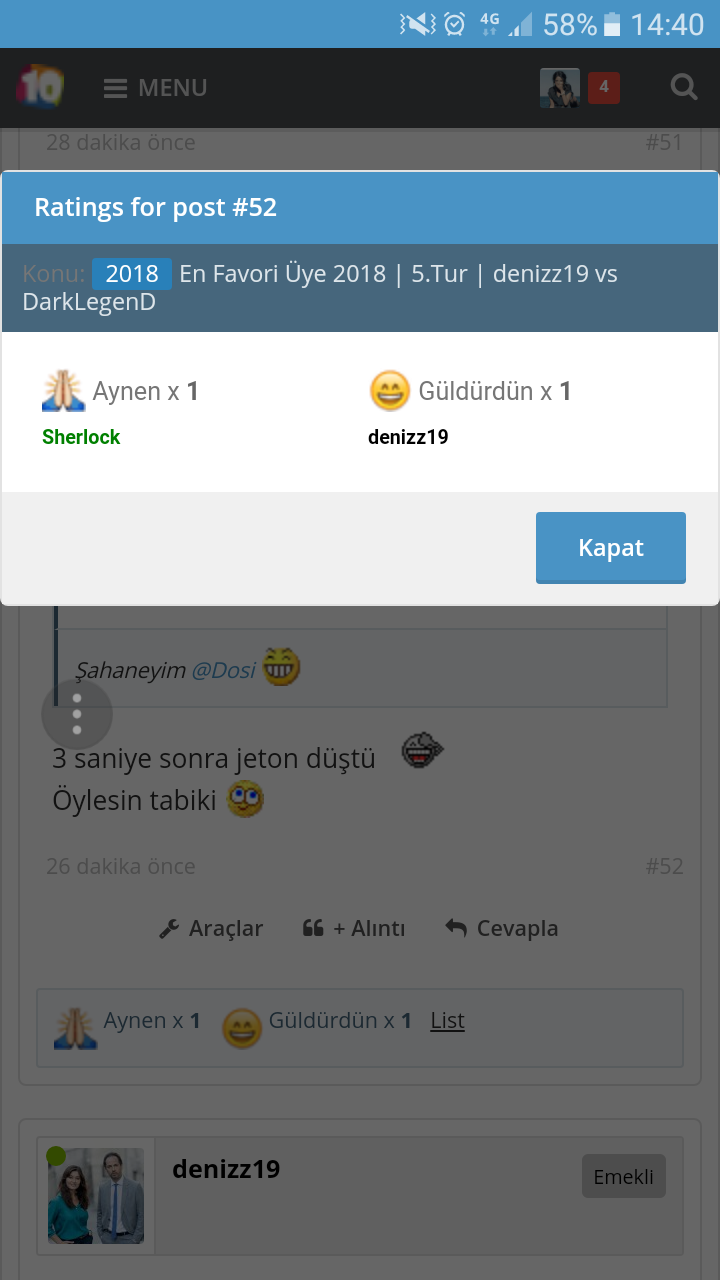720x1280 pixels.
Task: Open denizz19's profile under Güldürdün
Action: click(x=408, y=437)
